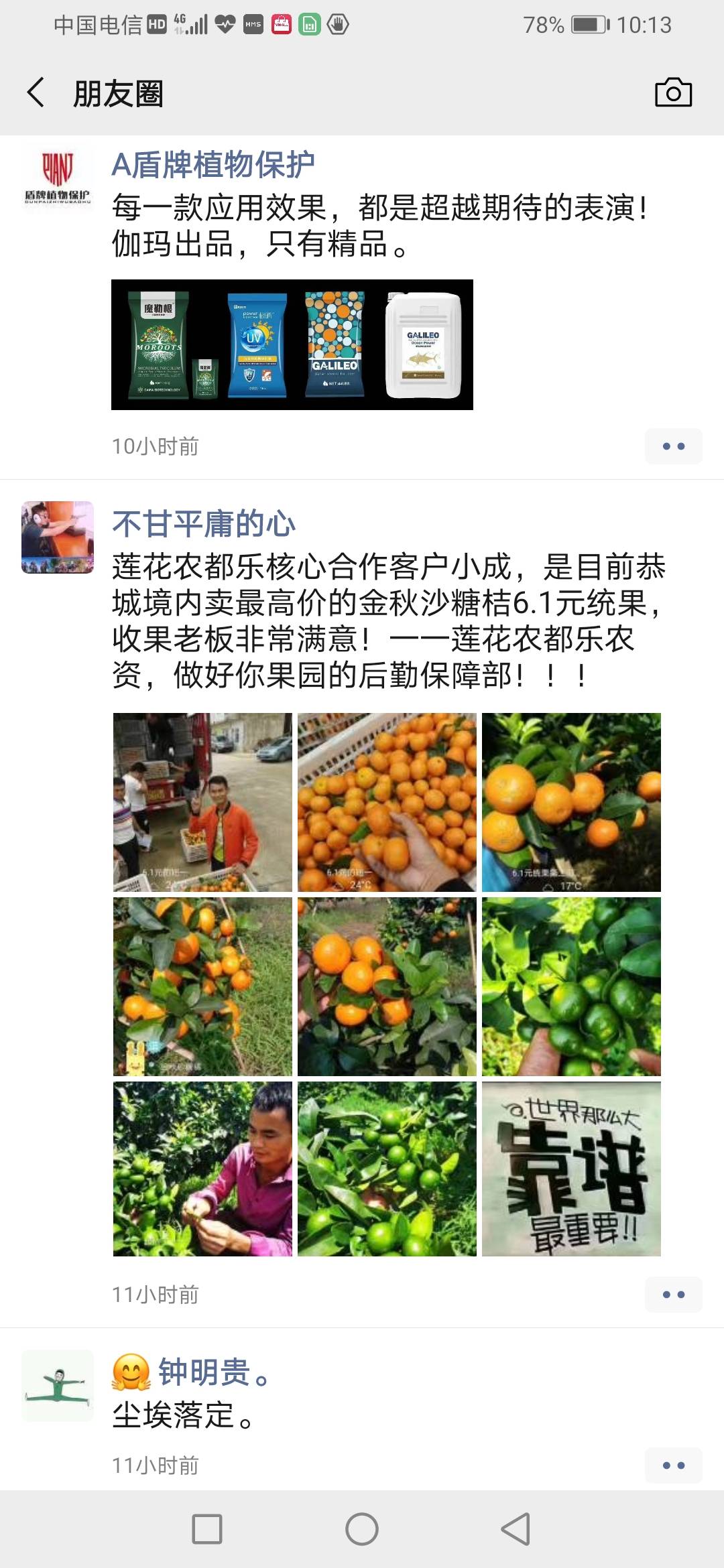Screen dimensions: 724x1568
Task: View the fertilizer products image
Action: tap(292, 344)
